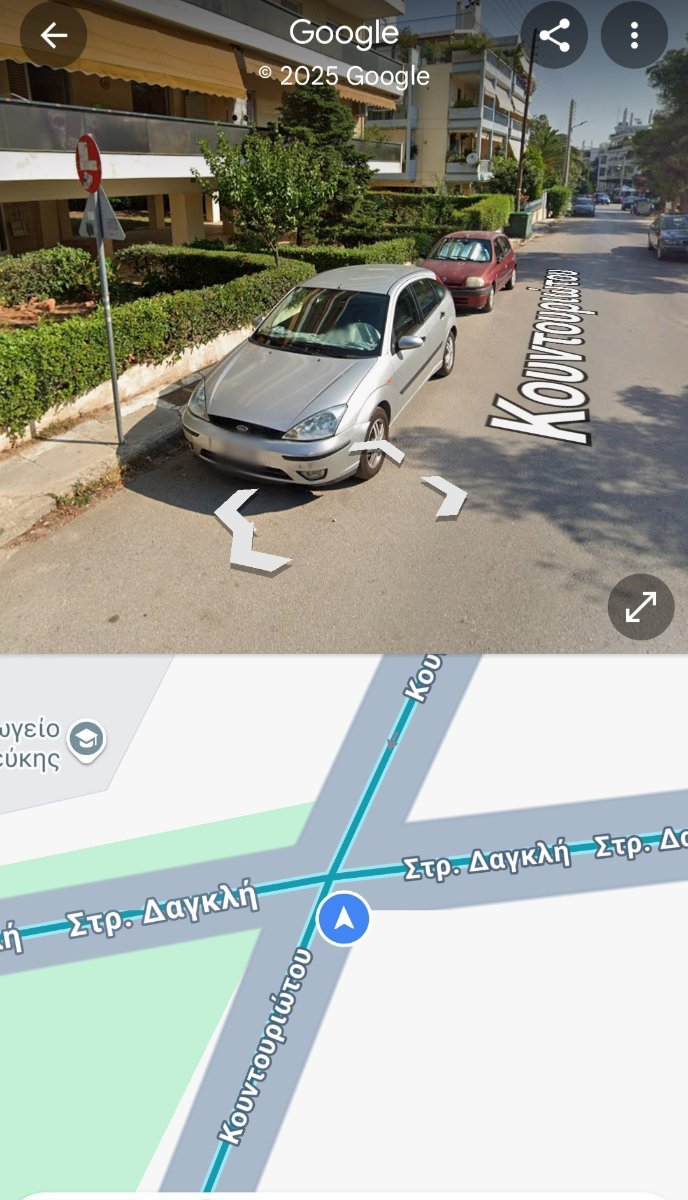Tap the blue position marker on map

tap(344, 919)
